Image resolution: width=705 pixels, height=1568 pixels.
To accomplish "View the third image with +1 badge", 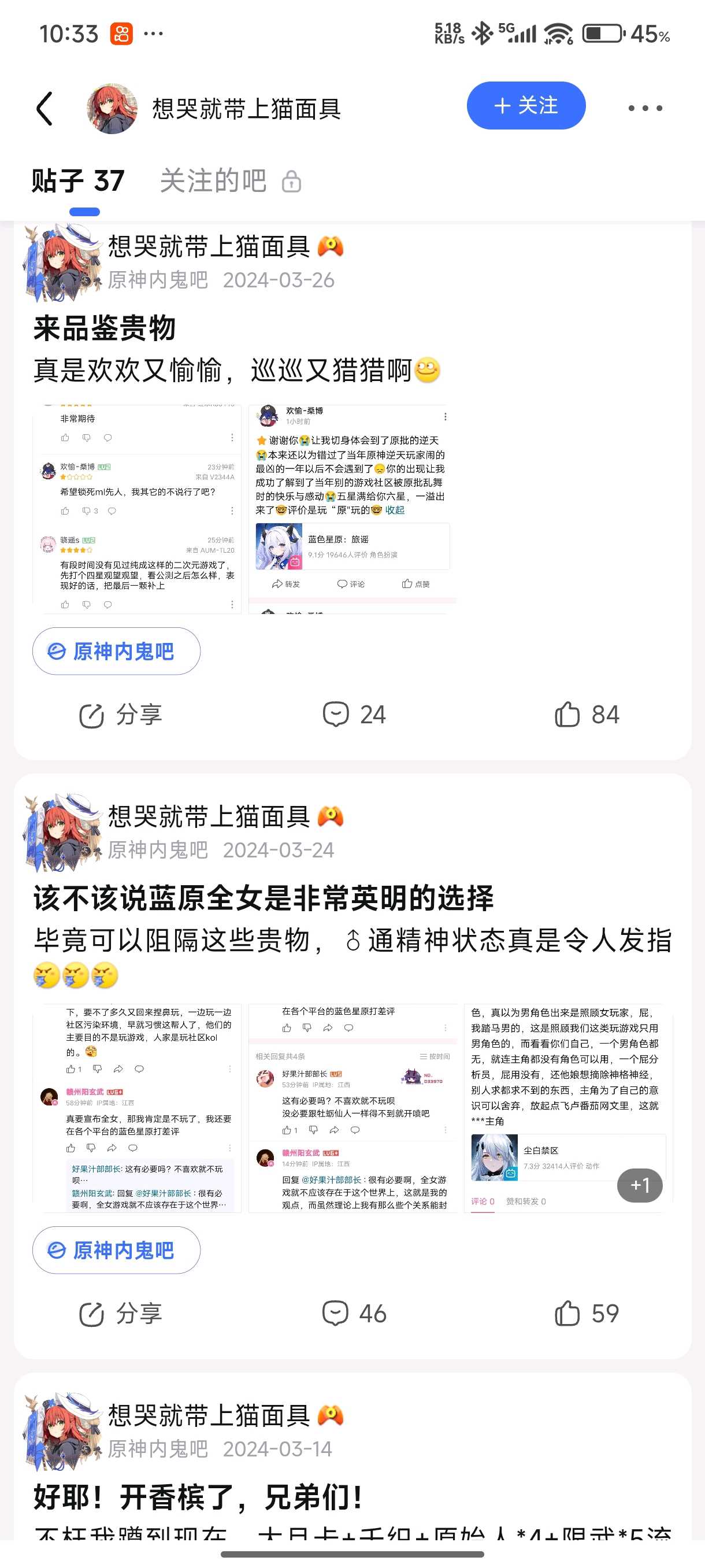I will point(567,1108).
